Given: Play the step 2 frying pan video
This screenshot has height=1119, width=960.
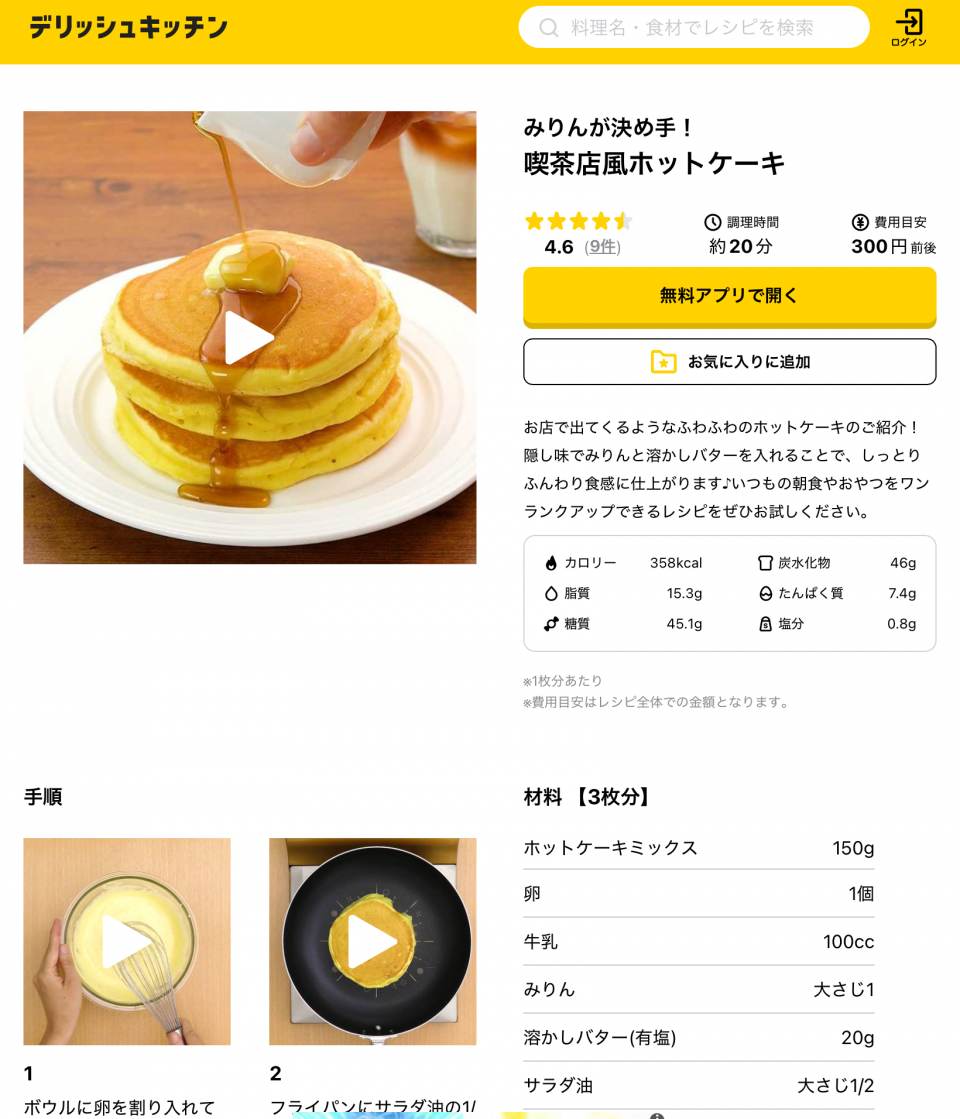Looking at the screenshot, I should [x=372, y=942].
